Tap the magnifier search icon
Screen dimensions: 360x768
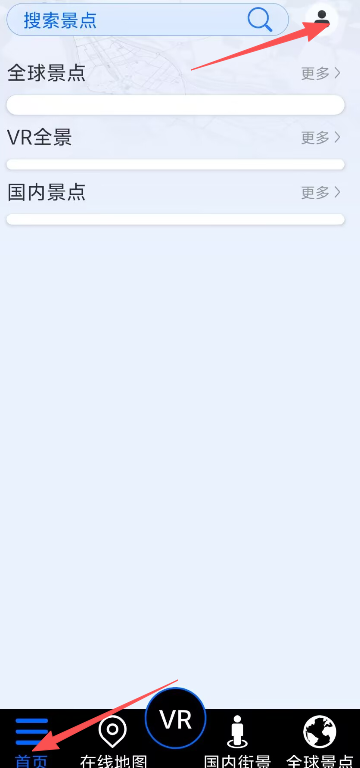coord(260,20)
